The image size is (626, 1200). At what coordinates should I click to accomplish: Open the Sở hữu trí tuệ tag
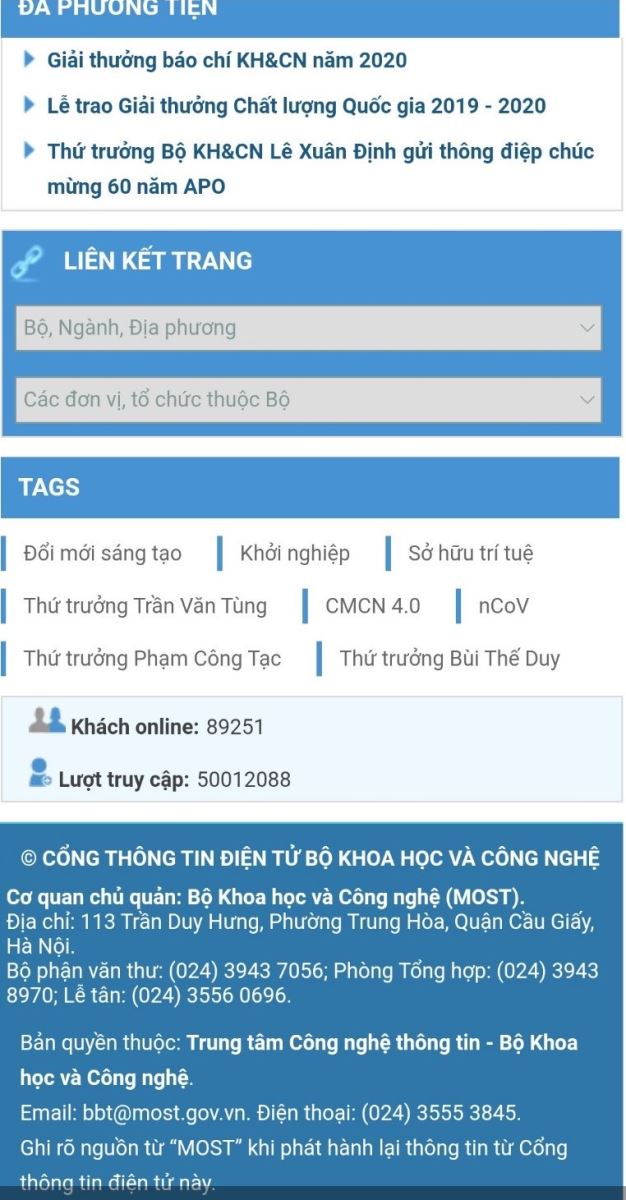click(x=470, y=553)
